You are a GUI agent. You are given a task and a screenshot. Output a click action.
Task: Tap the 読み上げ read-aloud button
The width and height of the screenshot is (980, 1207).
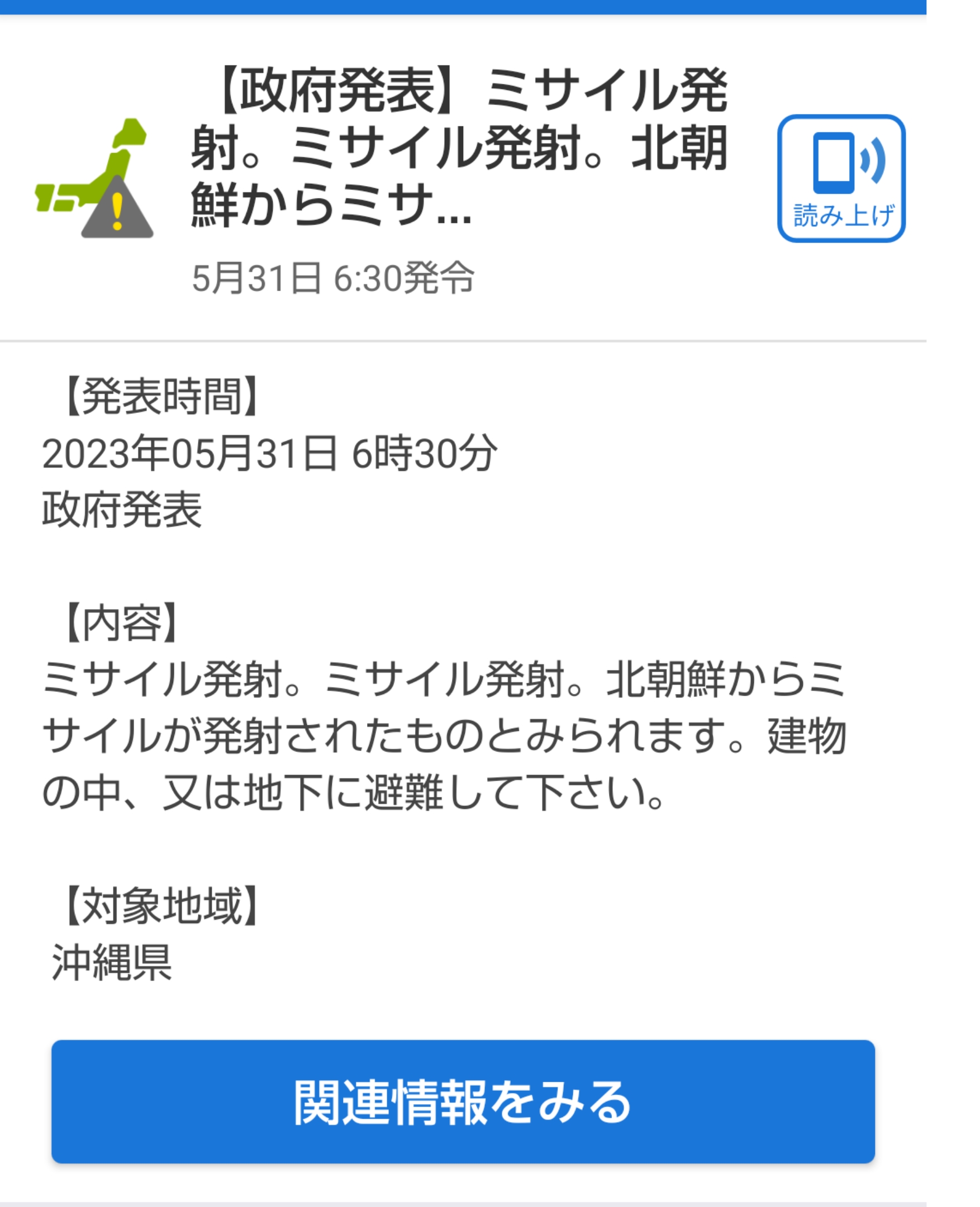[841, 178]
